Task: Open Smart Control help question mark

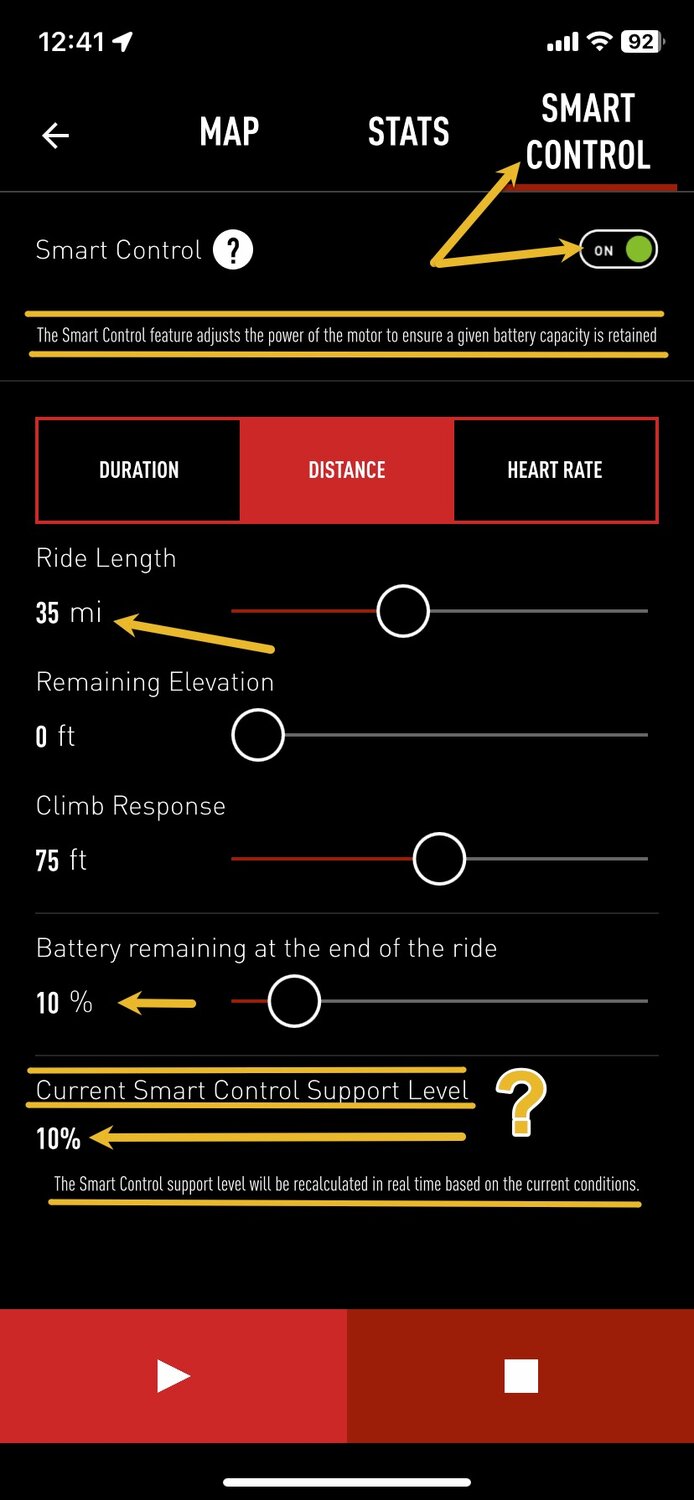Action: [x=233, y=250]
